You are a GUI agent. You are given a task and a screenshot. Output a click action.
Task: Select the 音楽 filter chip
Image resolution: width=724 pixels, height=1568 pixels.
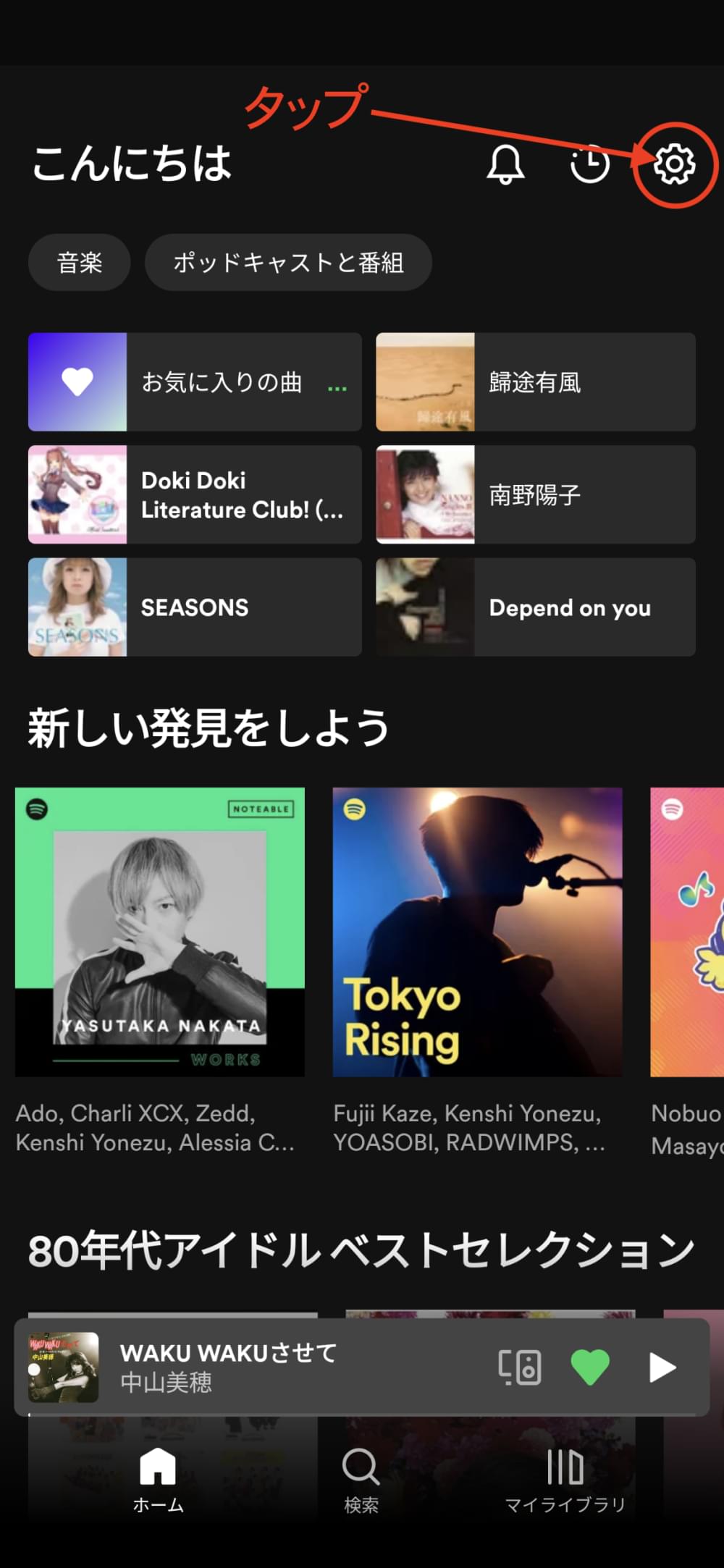coord(80,262)
